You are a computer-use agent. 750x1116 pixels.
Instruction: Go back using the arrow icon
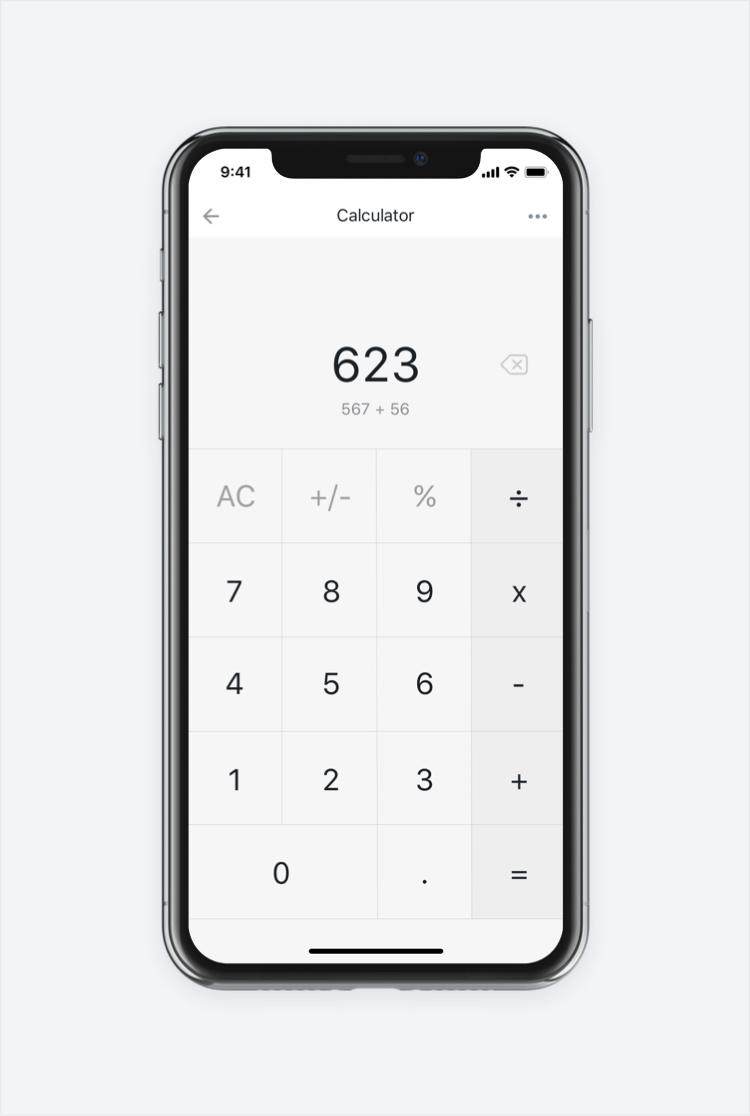click(x=211, y=216)
